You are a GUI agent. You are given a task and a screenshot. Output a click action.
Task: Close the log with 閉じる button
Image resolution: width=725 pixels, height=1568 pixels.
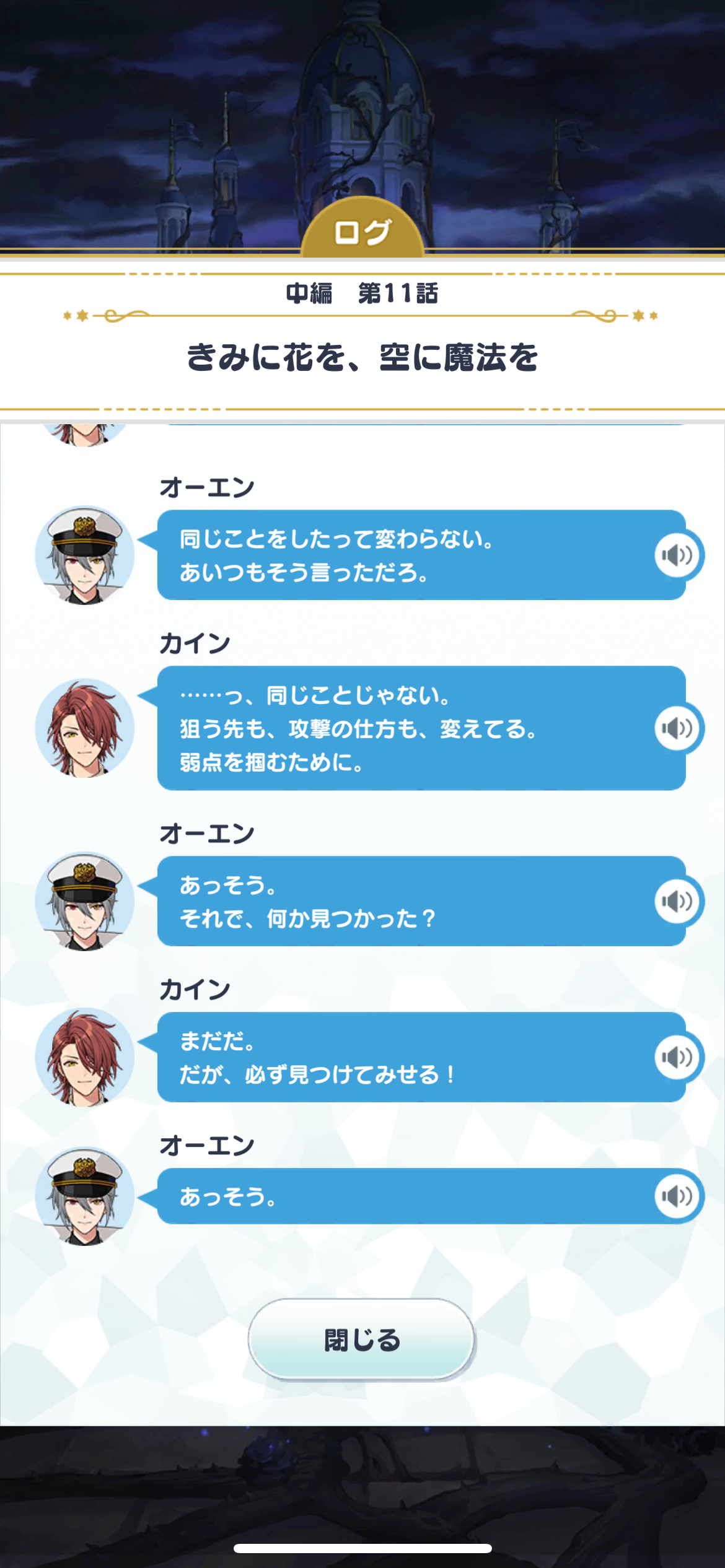(x=362, y=1339)
